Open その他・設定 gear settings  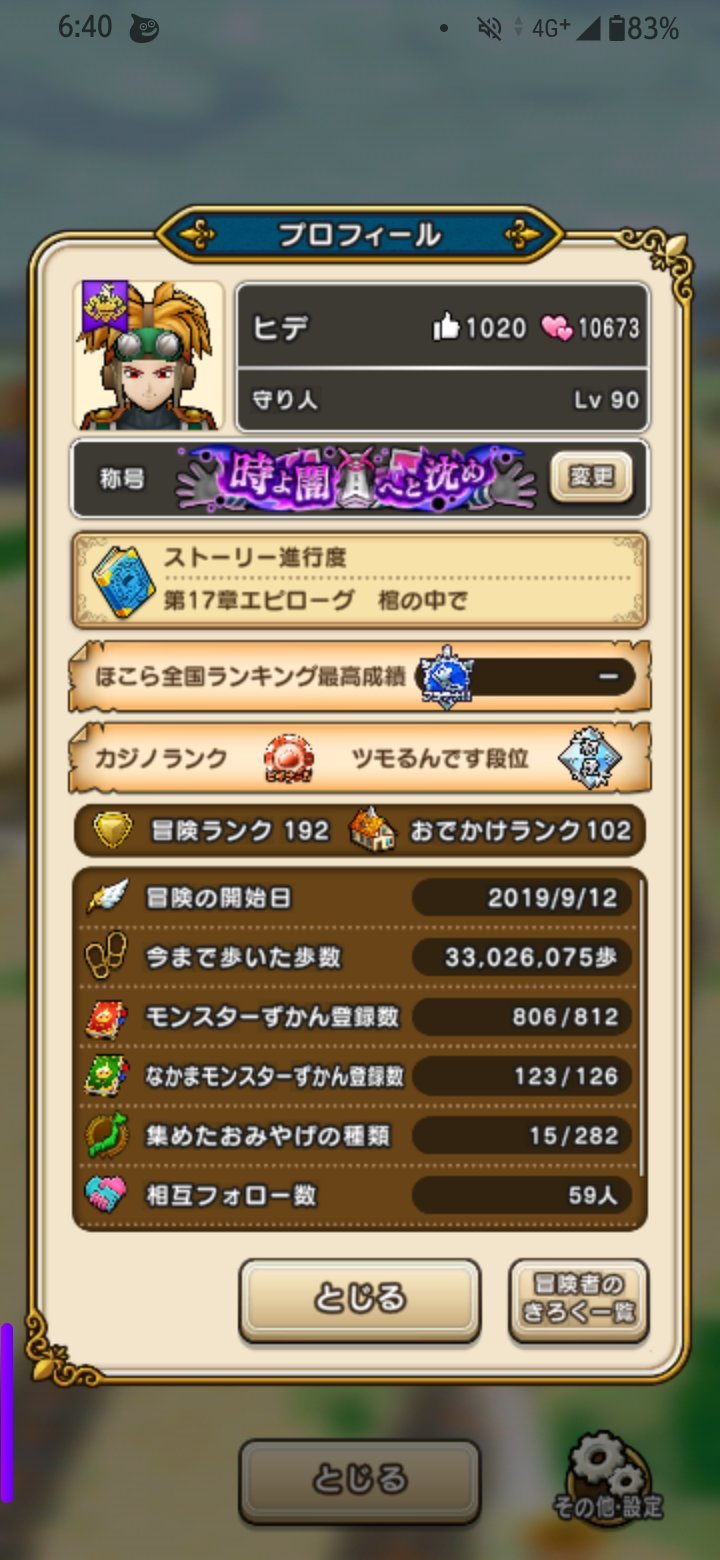607,1480
